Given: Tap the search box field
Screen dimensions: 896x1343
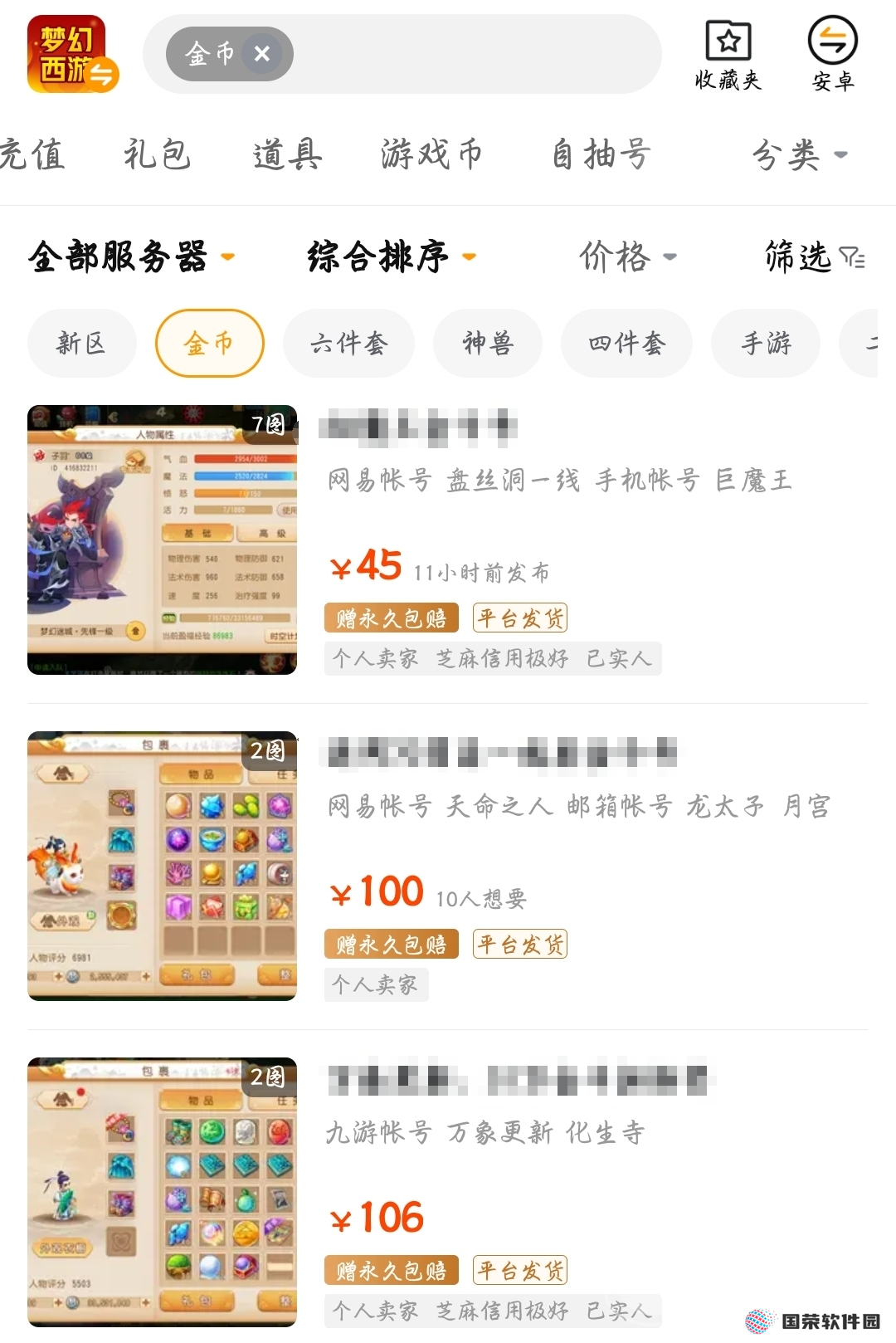Looking at the screenshot, I should pos(473,54).
